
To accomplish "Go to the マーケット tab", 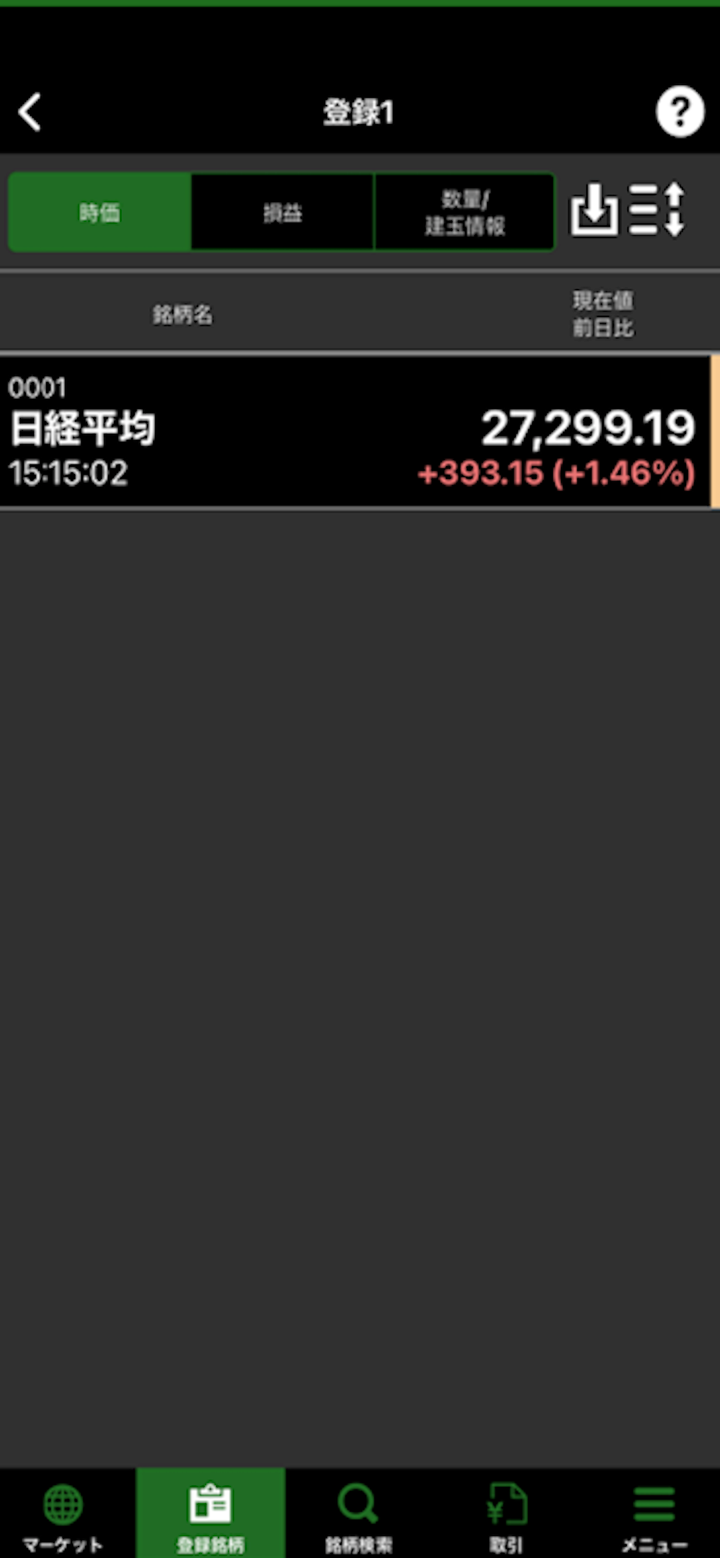I will pos(64,1515).
